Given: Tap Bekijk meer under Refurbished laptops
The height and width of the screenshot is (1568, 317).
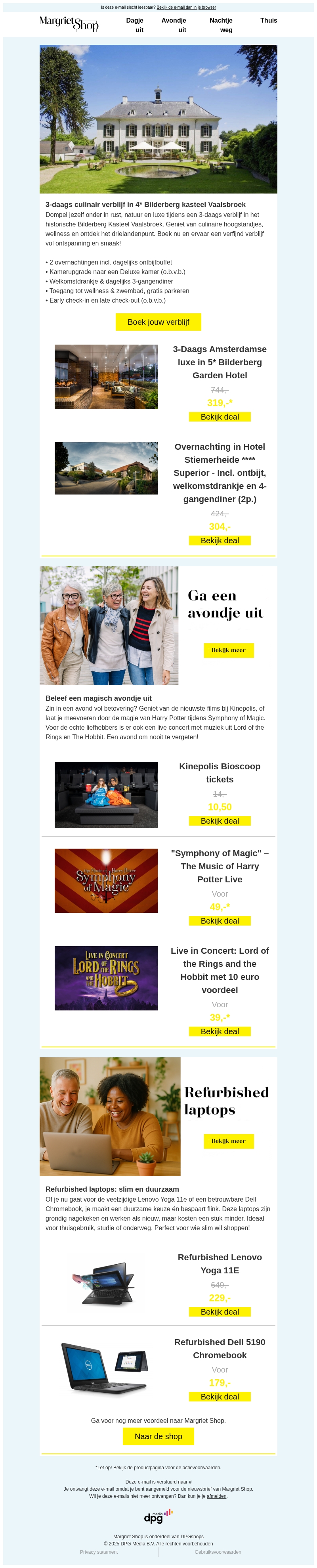Looking at the screenshot, I should (229, 1141).
